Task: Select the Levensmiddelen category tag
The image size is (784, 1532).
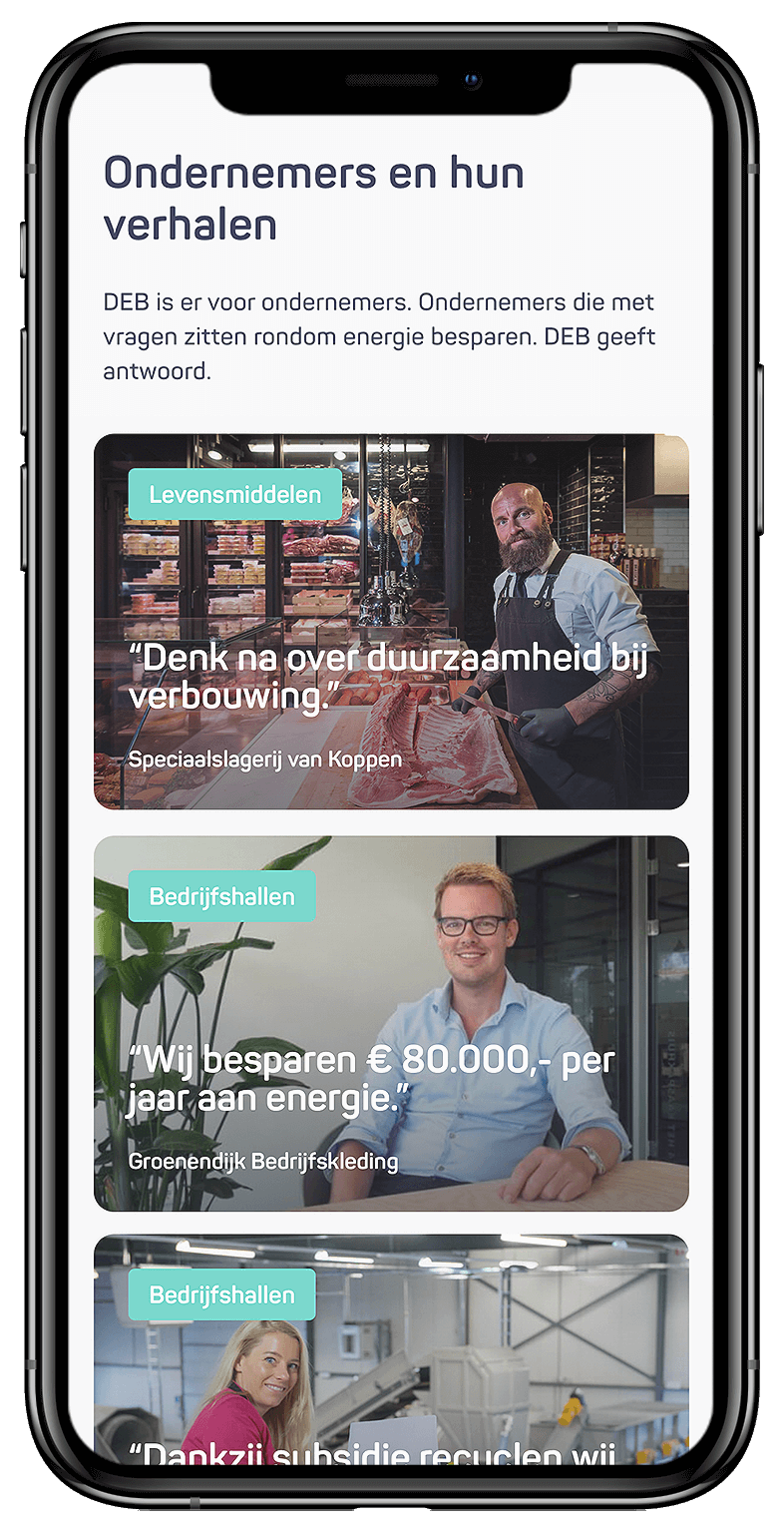Action: pyautogui.click(x=233, y=493)
